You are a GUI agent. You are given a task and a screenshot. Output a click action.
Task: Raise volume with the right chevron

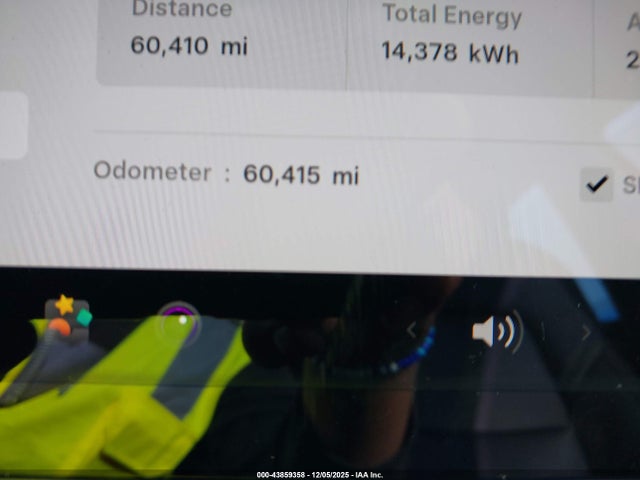coord(587,332)
